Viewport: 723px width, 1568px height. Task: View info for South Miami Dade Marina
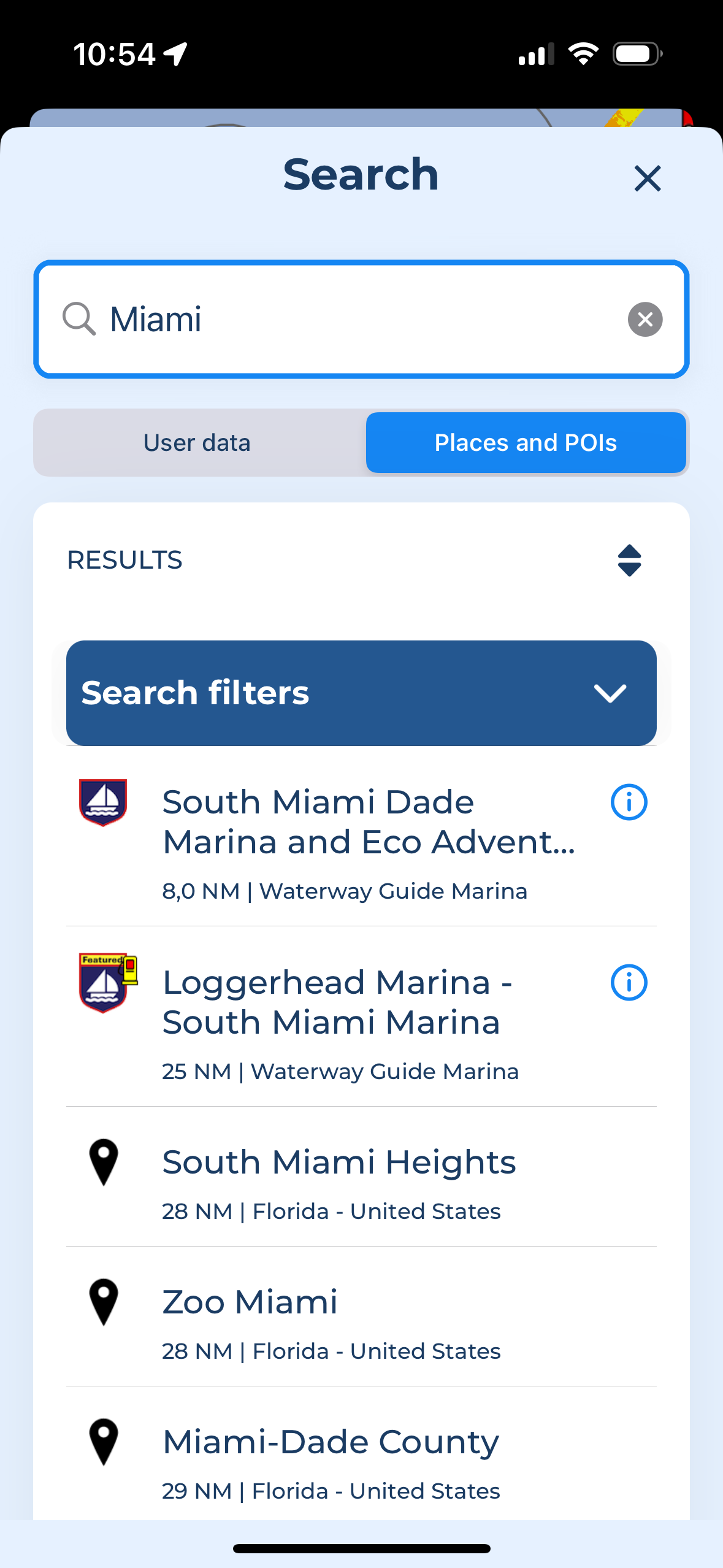pos(629,802)
